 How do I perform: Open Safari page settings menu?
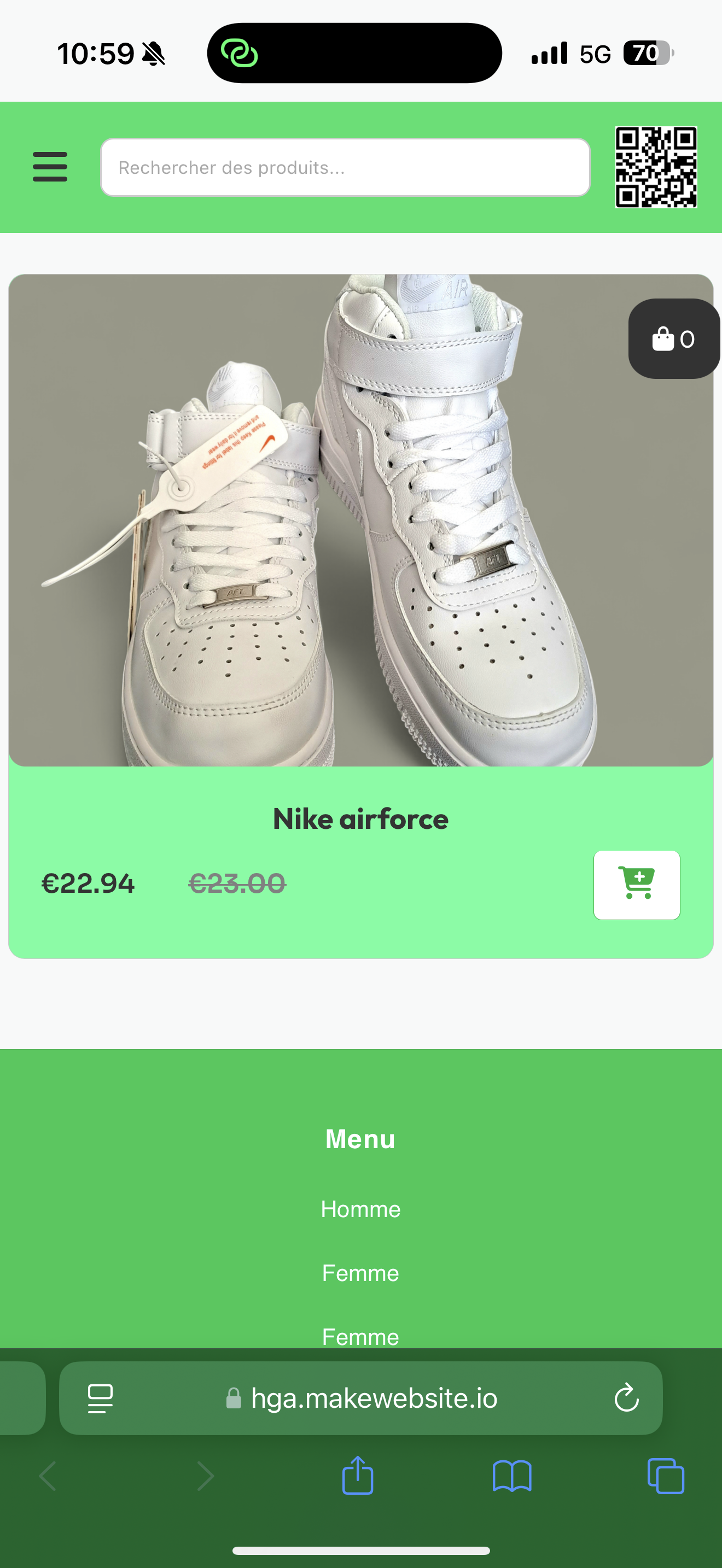click(x=101, y=1398)
